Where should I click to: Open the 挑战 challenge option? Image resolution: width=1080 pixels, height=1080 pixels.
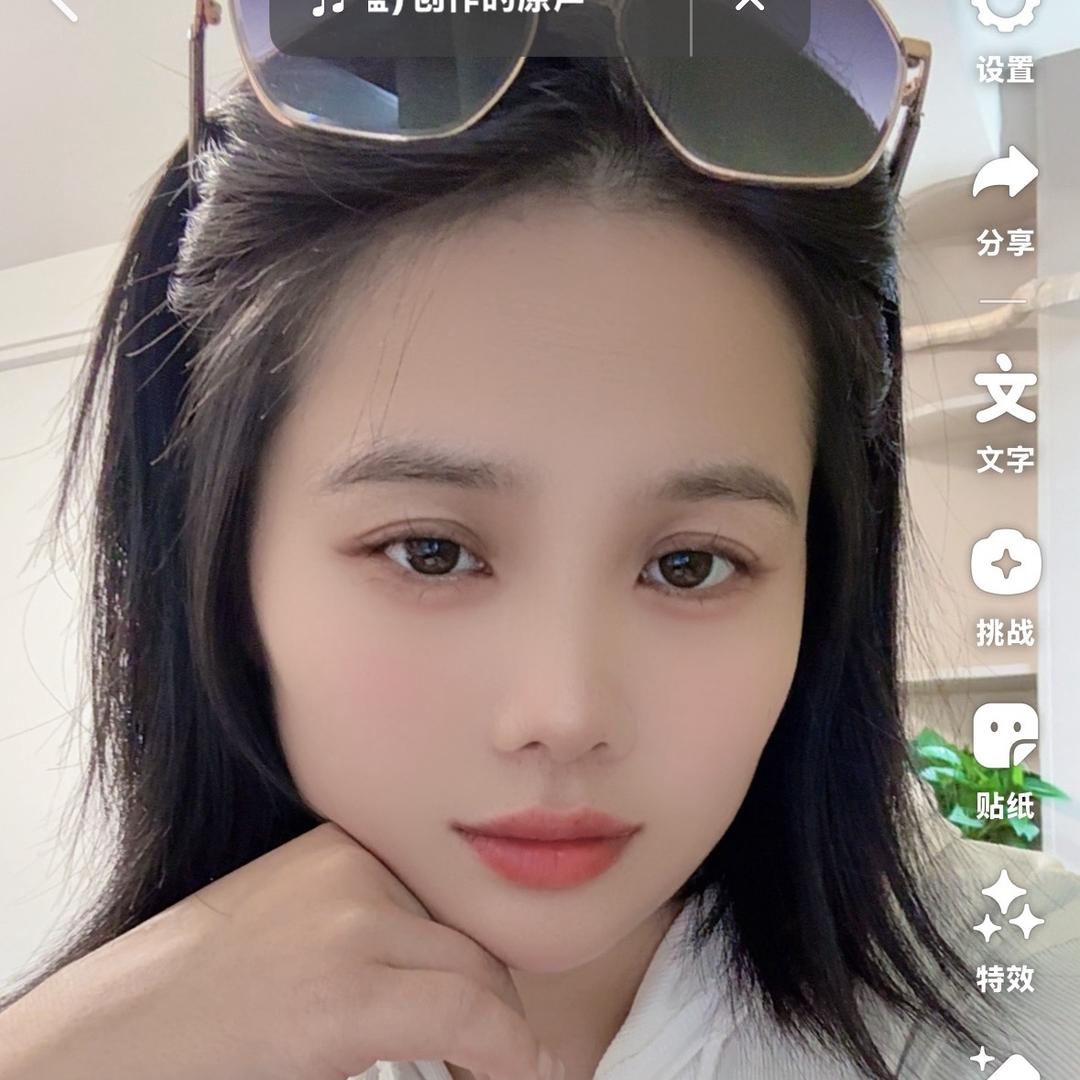point(1006,589)
